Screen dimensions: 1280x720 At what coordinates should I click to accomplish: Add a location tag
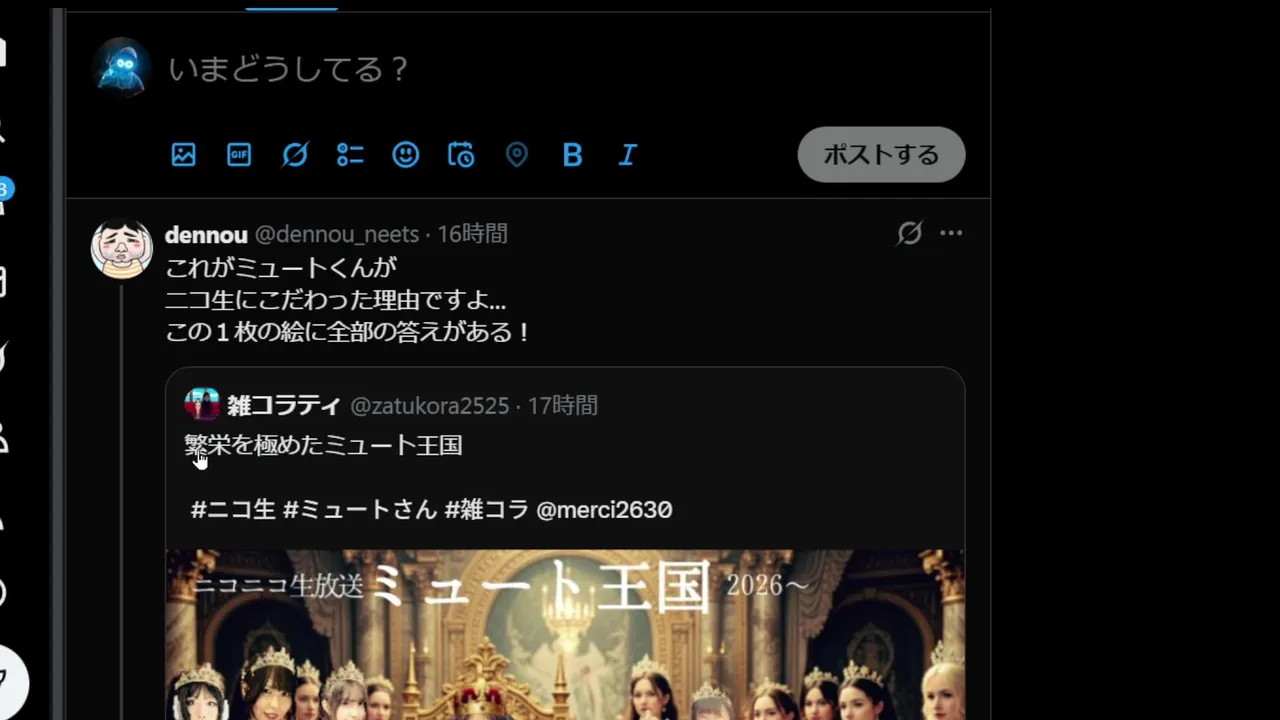[x=516, y=155]
